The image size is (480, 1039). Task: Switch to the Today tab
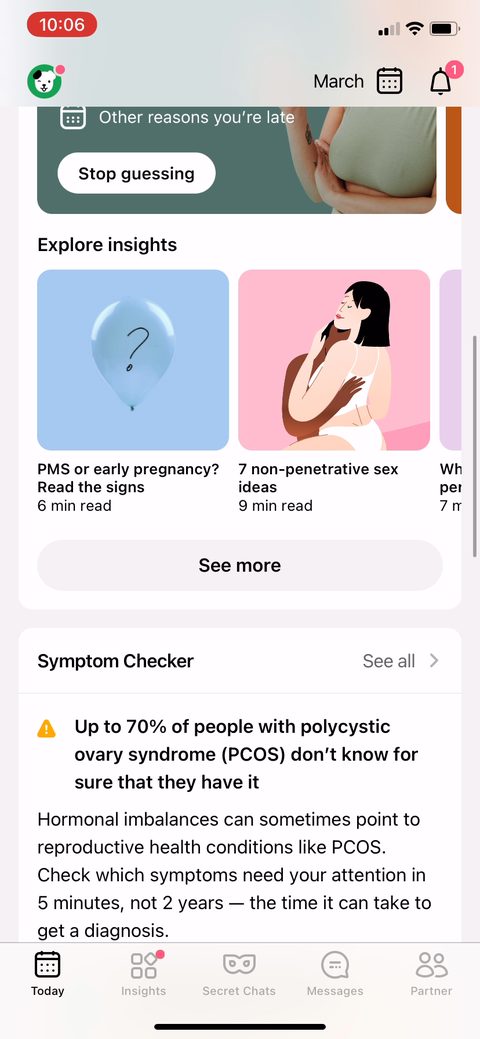(48, 973)
